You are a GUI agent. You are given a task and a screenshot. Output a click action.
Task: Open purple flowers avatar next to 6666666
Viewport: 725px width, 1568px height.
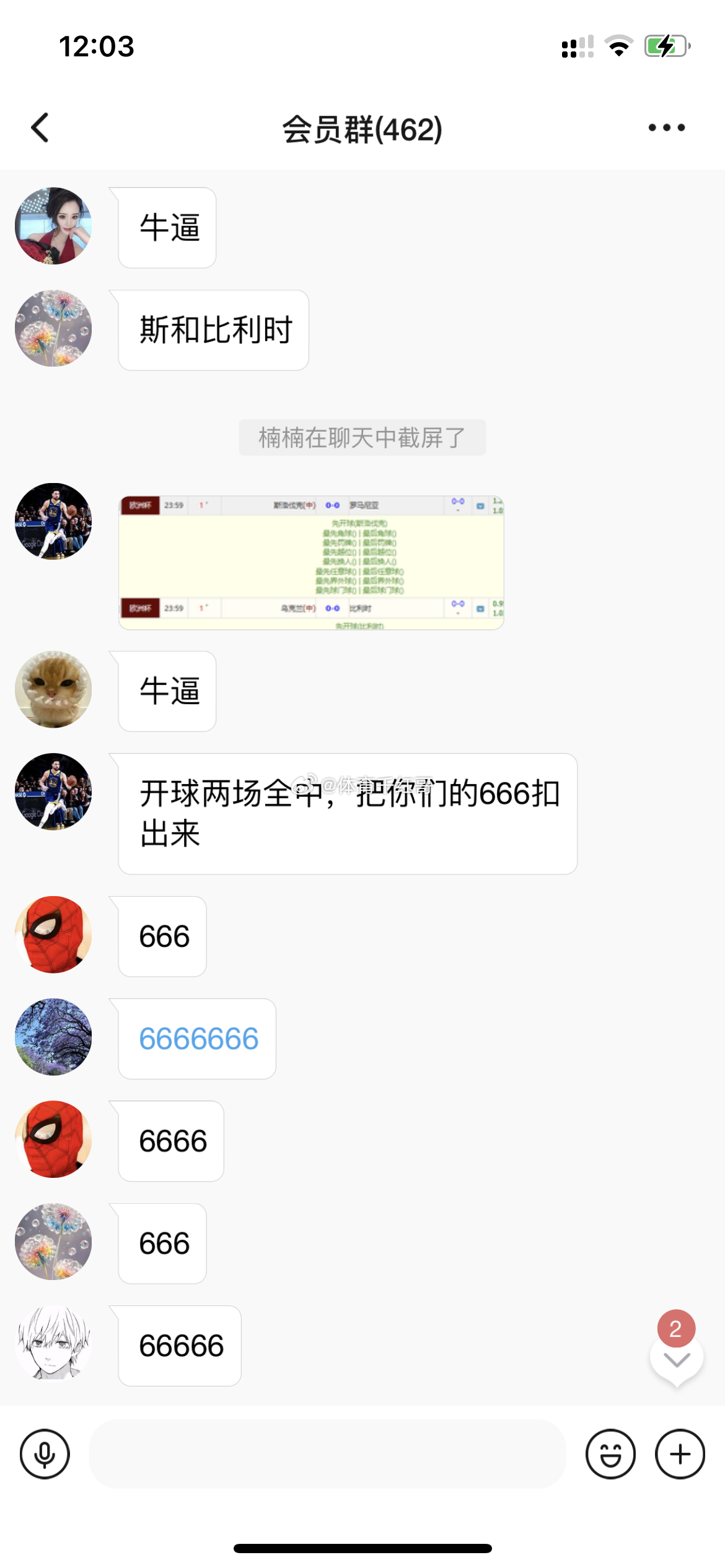click(x=53, y=1037)
